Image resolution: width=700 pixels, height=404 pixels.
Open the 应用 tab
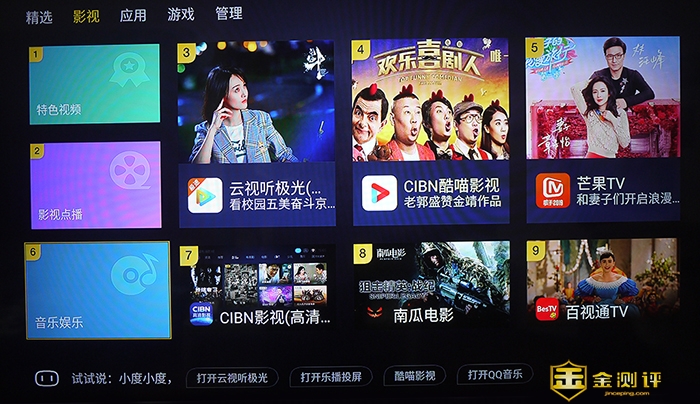(133, 16)
